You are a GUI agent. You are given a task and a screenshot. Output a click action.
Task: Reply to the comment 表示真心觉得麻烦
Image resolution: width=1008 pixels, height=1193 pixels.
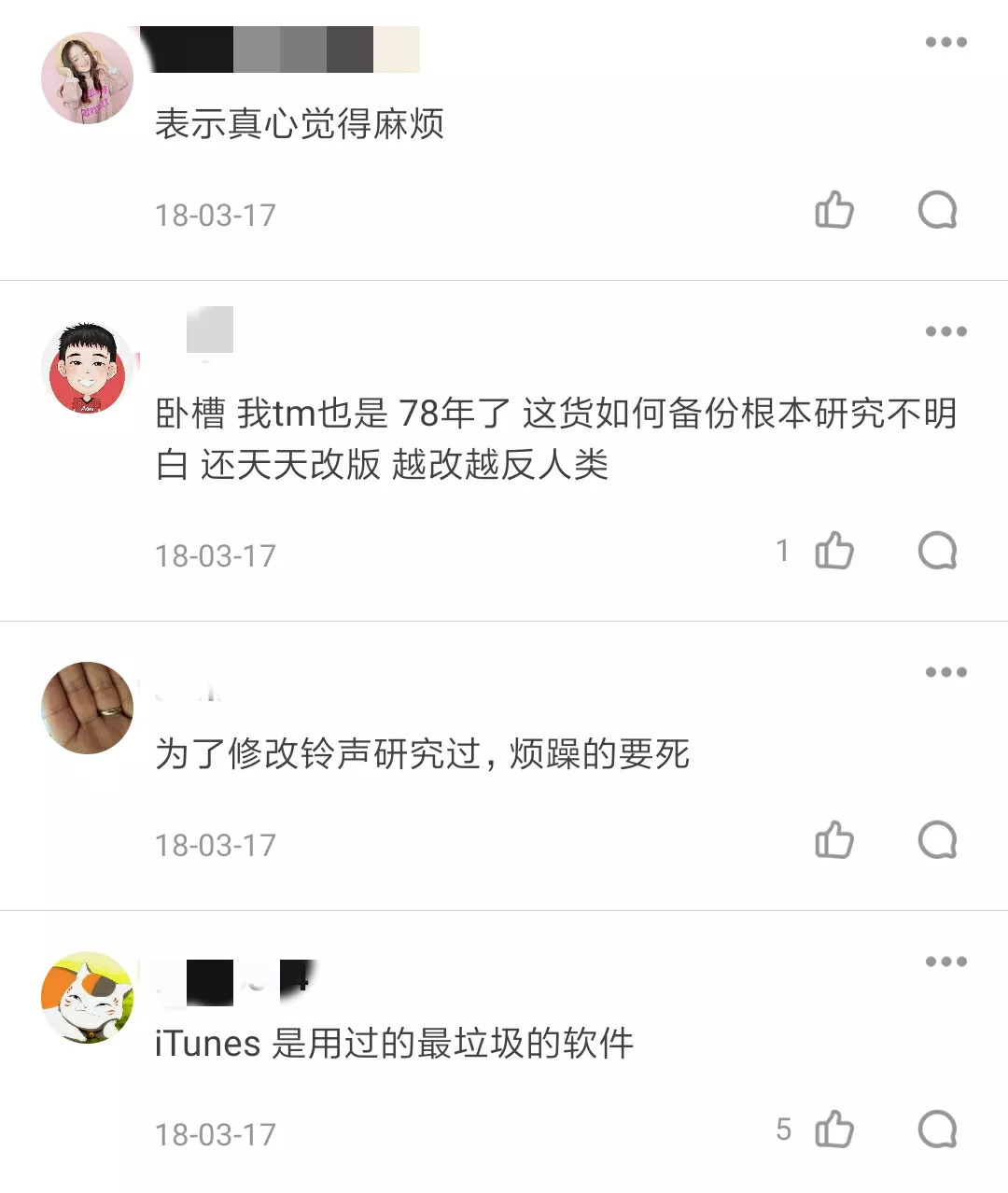[937, 210]
